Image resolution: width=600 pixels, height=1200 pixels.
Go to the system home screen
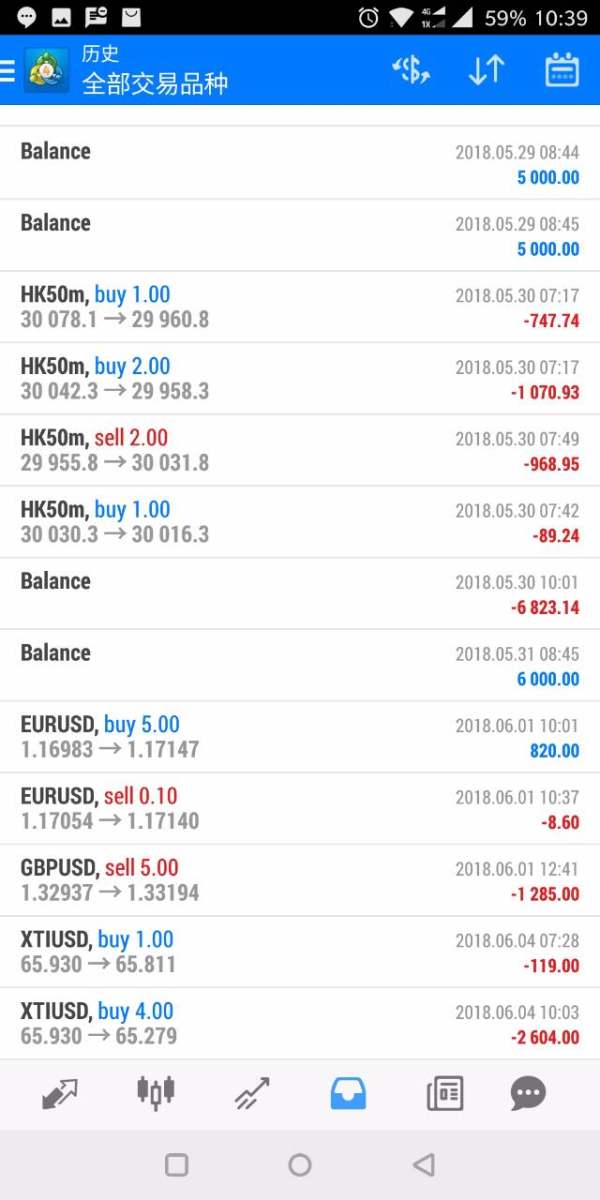(300, 1165)
